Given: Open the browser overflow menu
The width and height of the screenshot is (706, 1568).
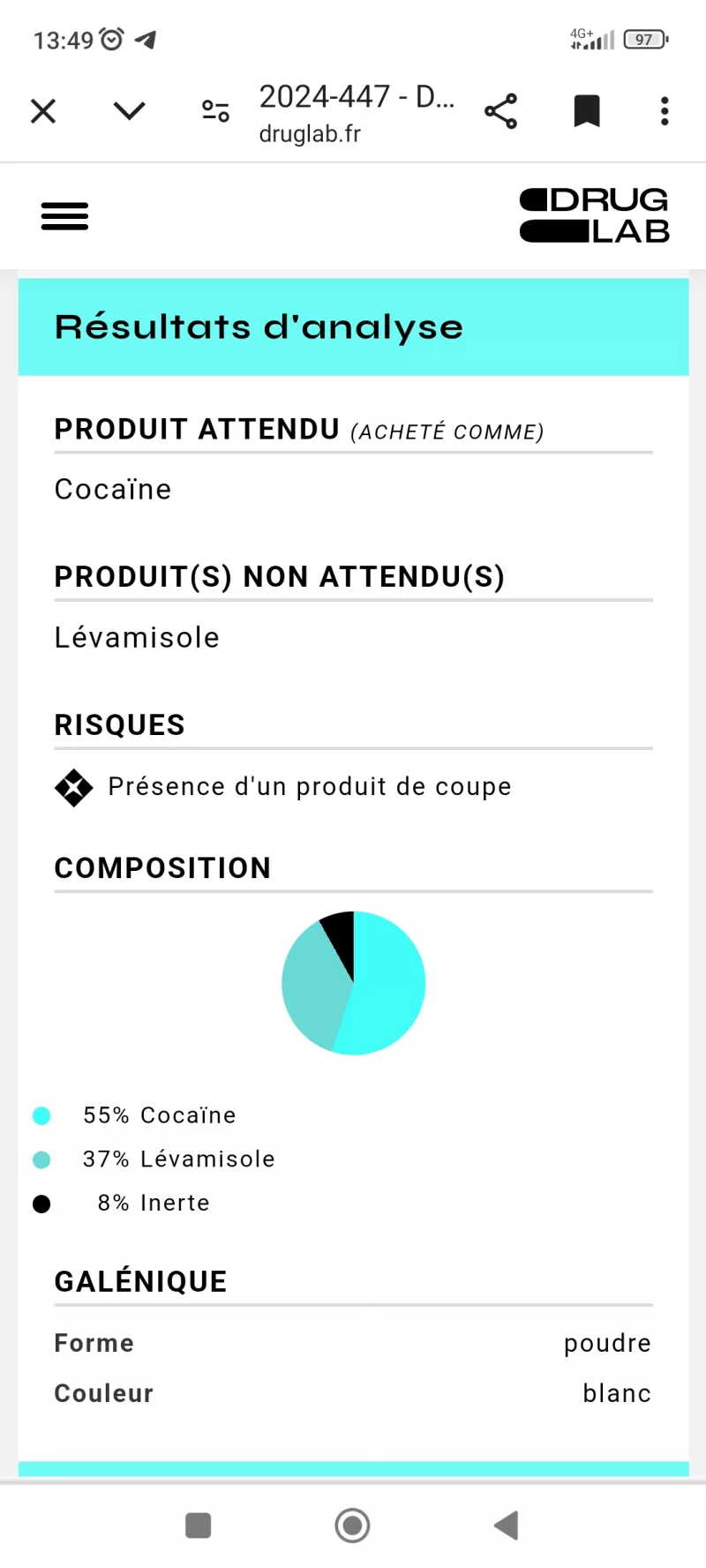Looking at the screenshot, I should [665, 111].
